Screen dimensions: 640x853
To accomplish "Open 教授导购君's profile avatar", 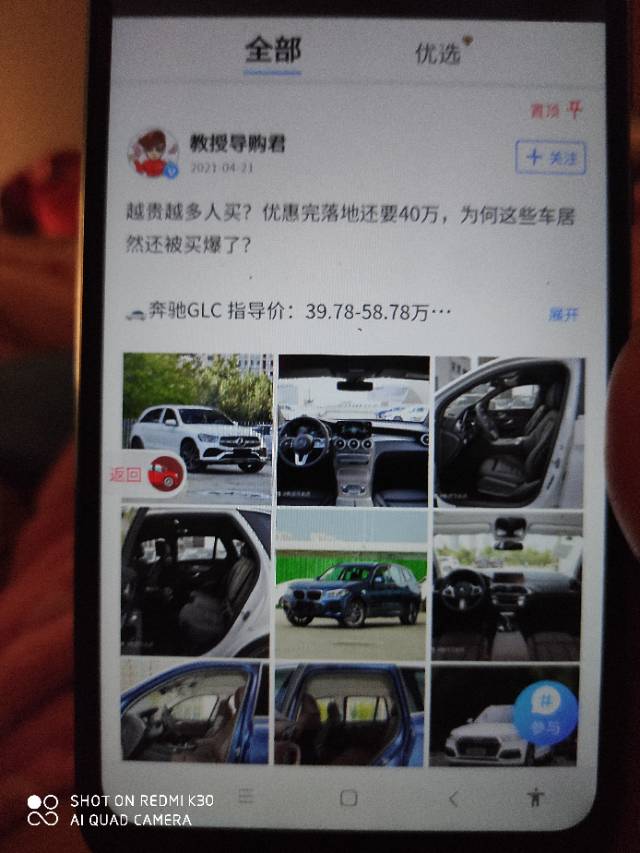I will (x=153, y=154).
